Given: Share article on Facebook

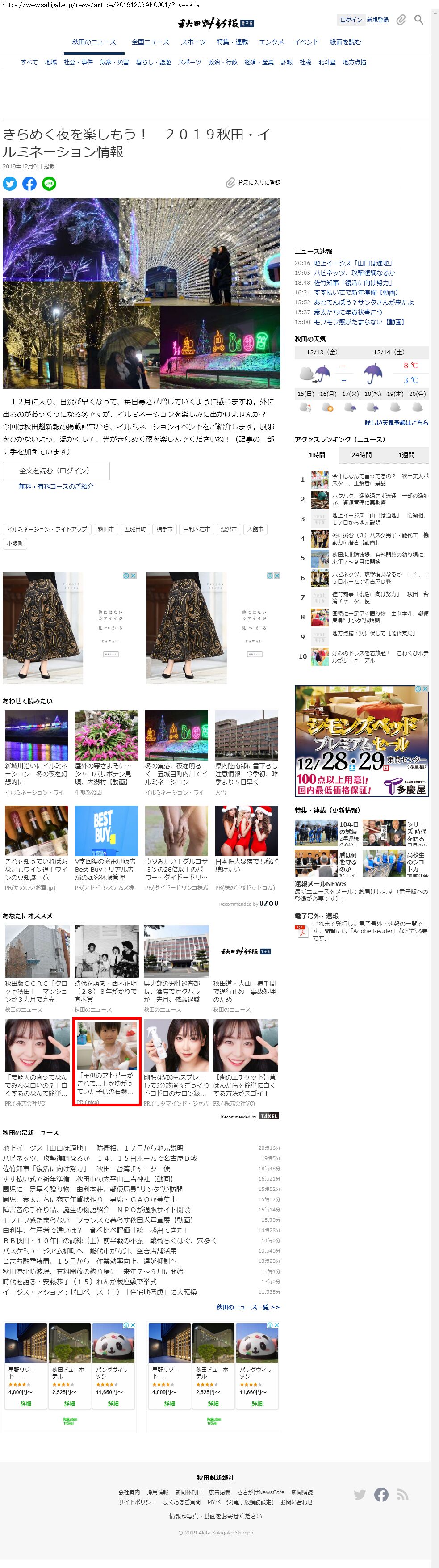Looking at the screenshot, I should point(30,183).
